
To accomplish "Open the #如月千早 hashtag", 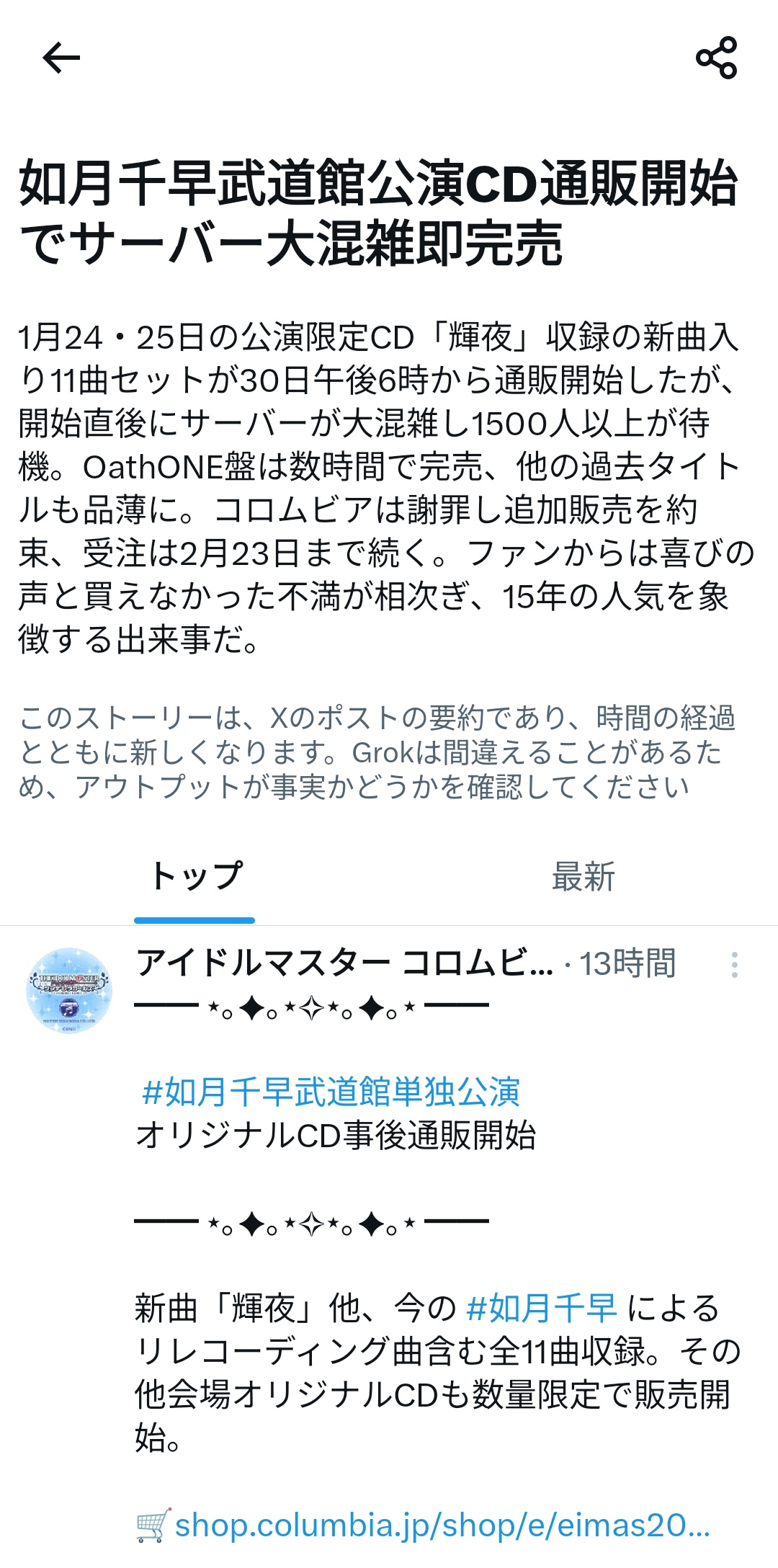I will pos(542,1308).
